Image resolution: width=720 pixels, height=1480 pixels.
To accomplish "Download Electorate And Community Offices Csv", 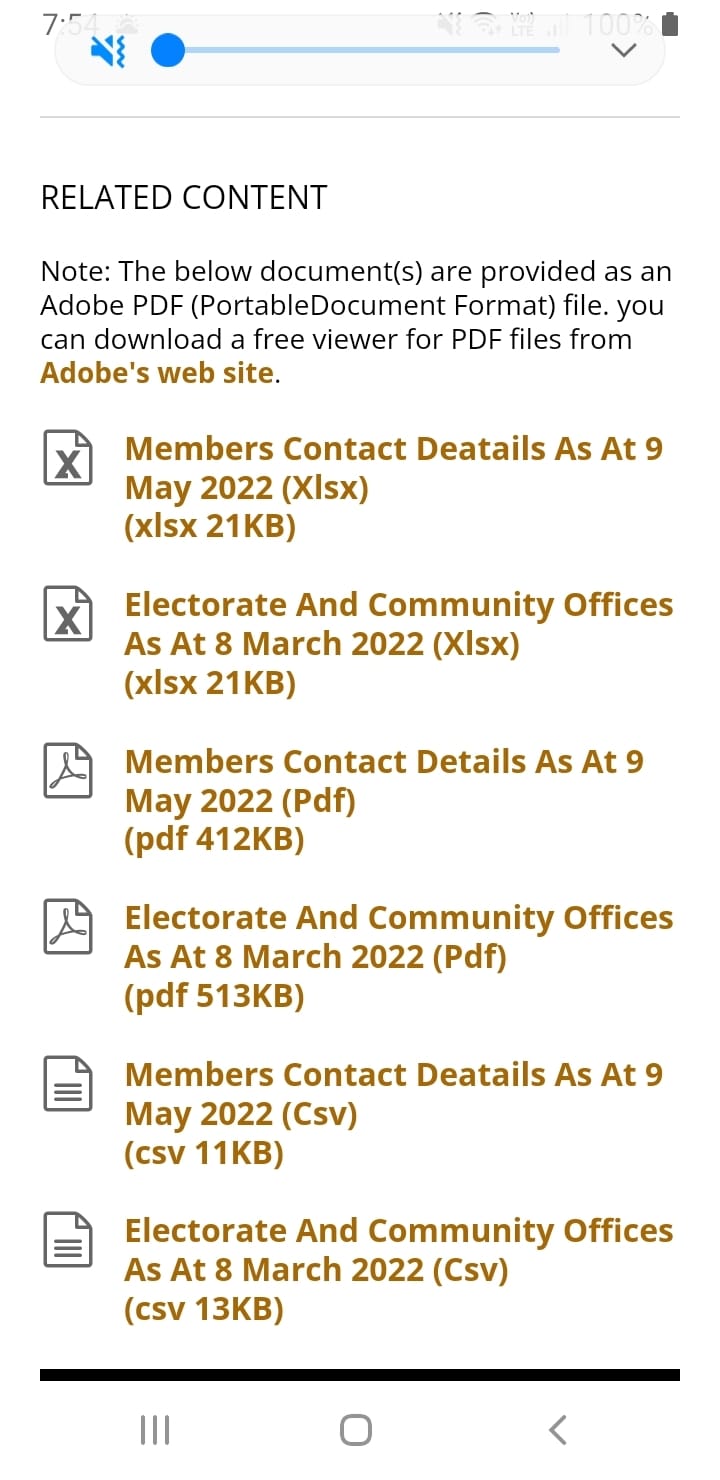I will click(x=398, y=1269).
